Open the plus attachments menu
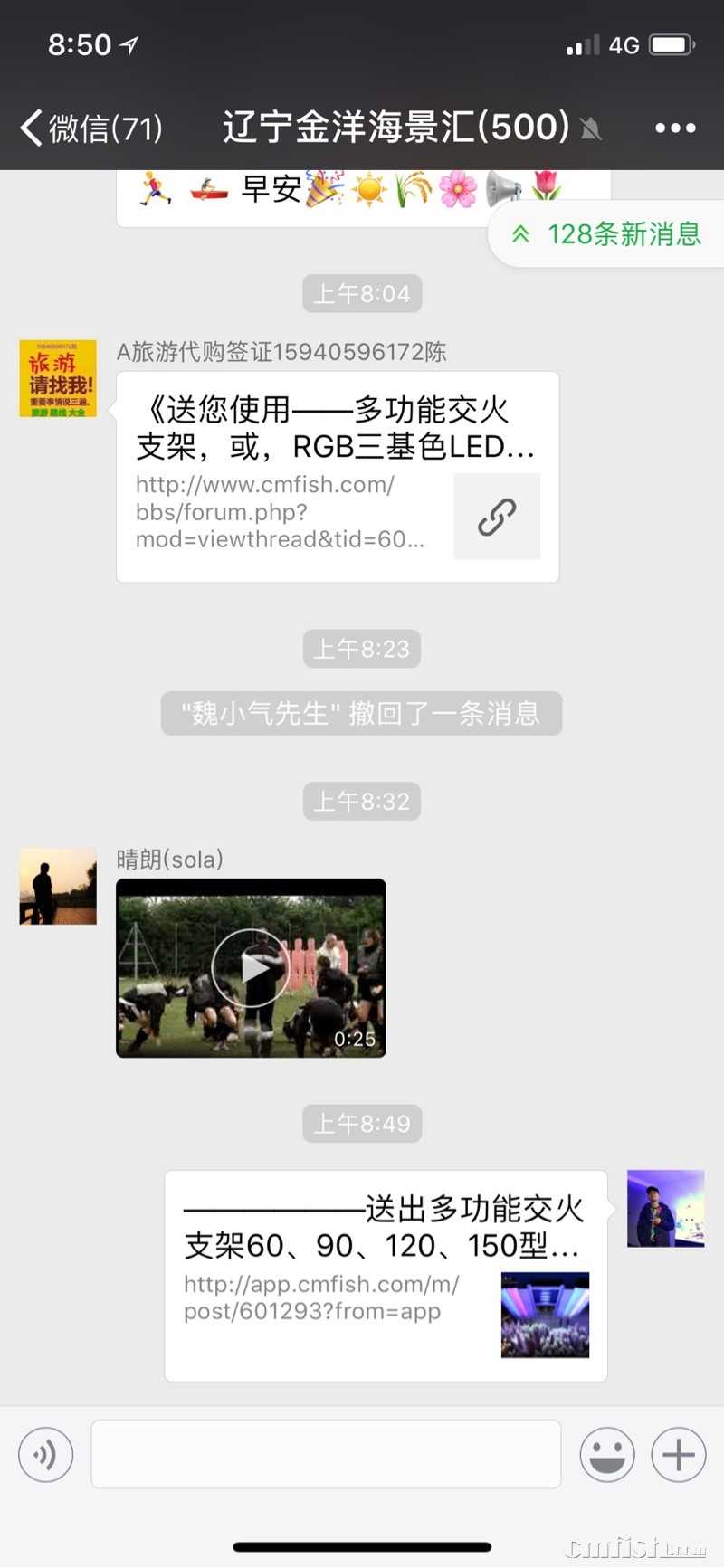The image size is (724, 1568). (678, 1454)
